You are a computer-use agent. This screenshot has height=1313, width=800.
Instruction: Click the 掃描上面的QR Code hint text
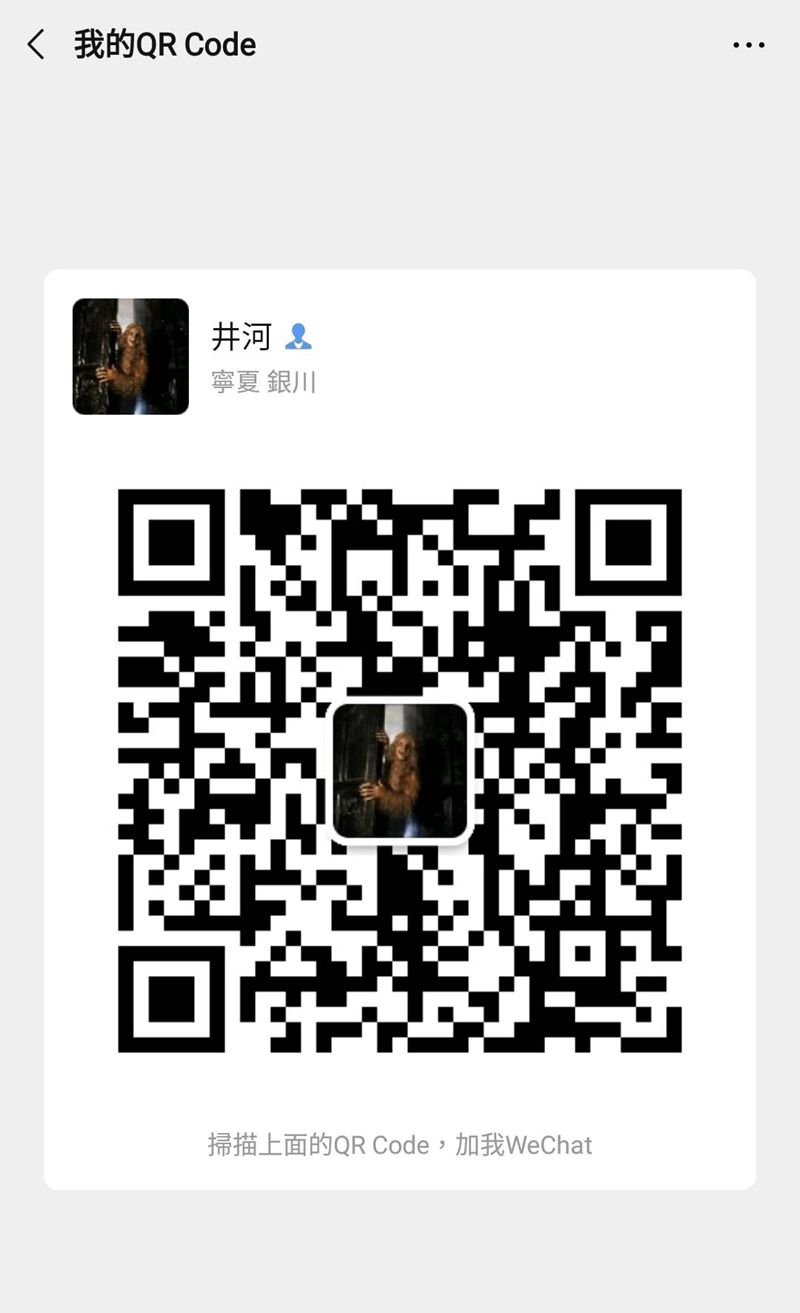click(x=400, y=1144)
